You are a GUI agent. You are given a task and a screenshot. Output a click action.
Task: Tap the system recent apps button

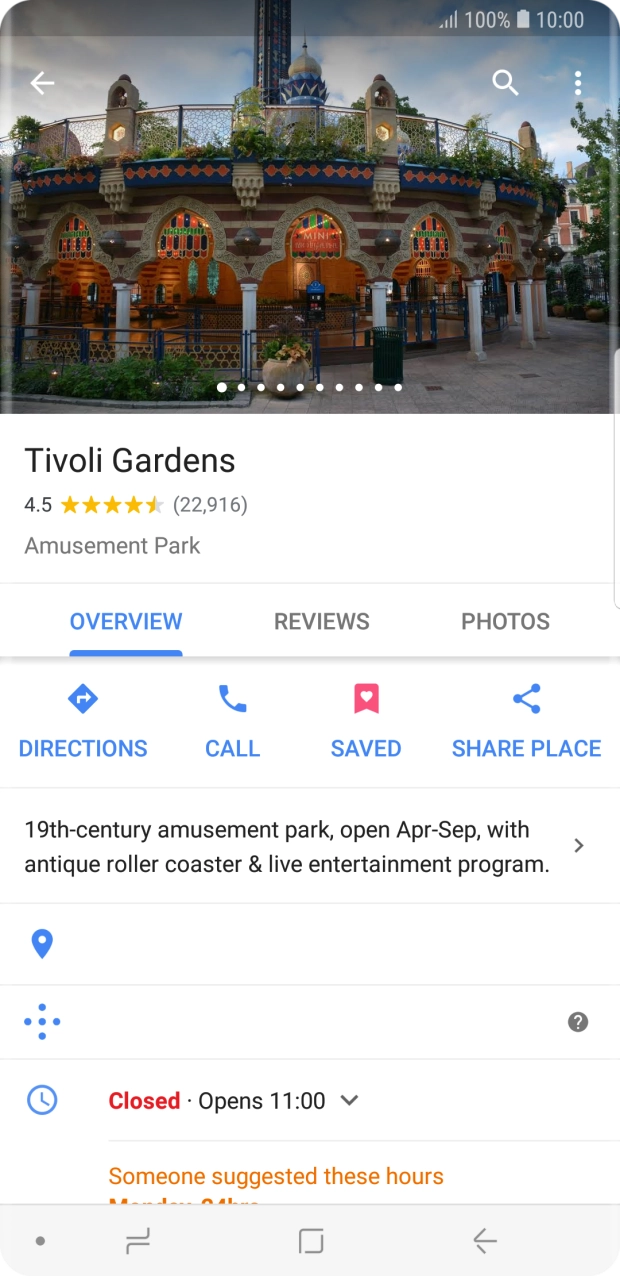tap(138, 1241)
